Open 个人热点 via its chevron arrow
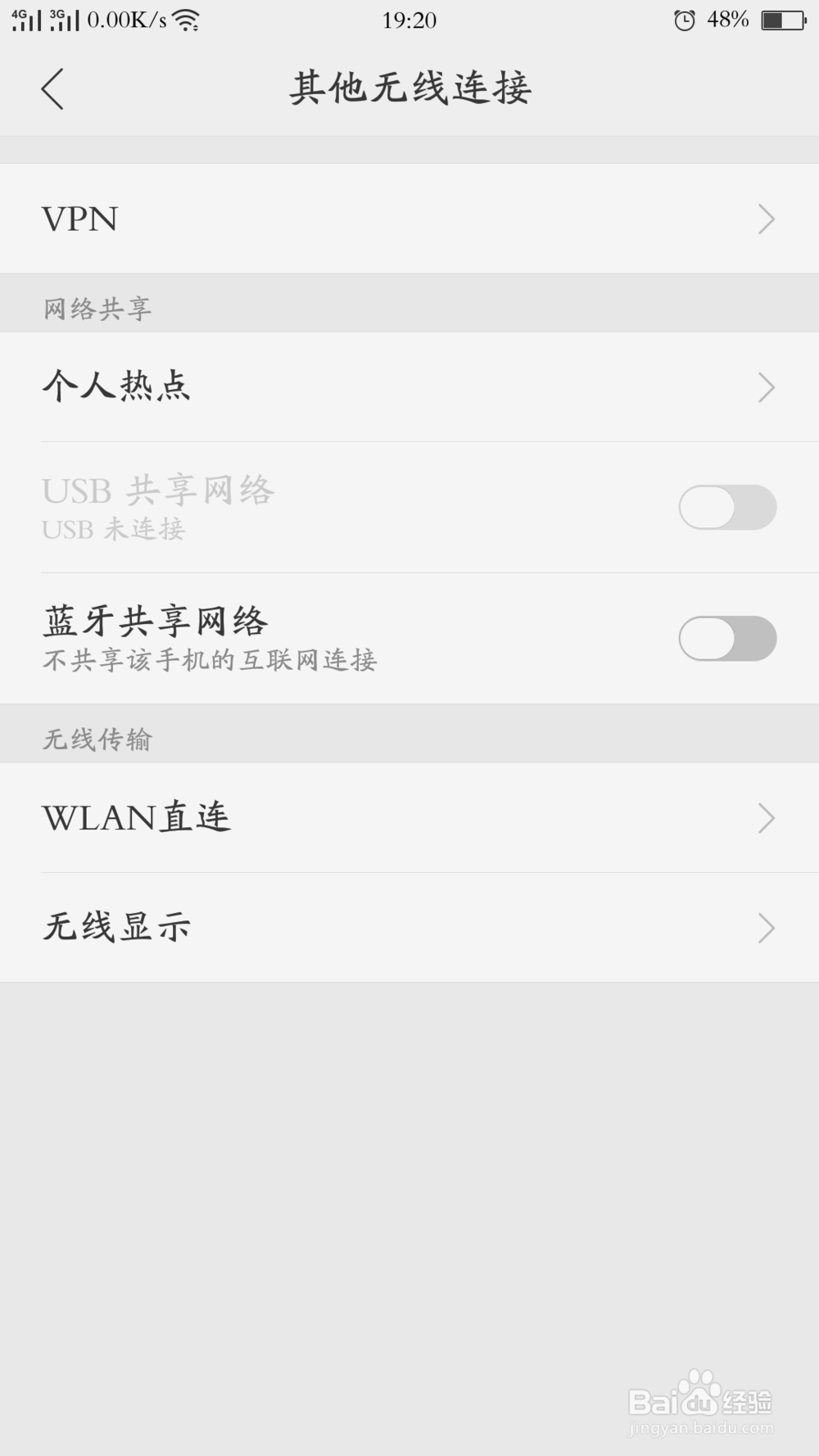The height and width of the screenshot is (1456, 819). (767, 387)
